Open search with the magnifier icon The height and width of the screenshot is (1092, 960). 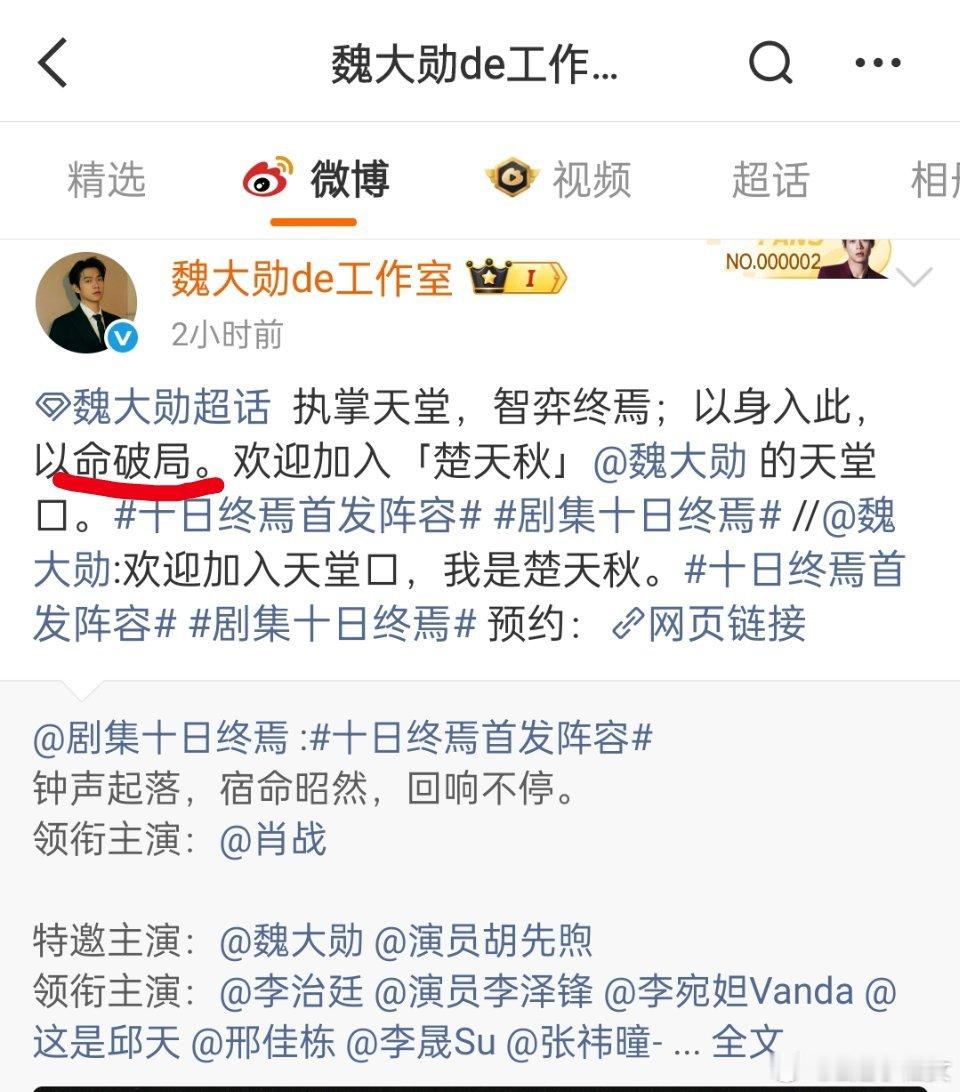point(768,62)
